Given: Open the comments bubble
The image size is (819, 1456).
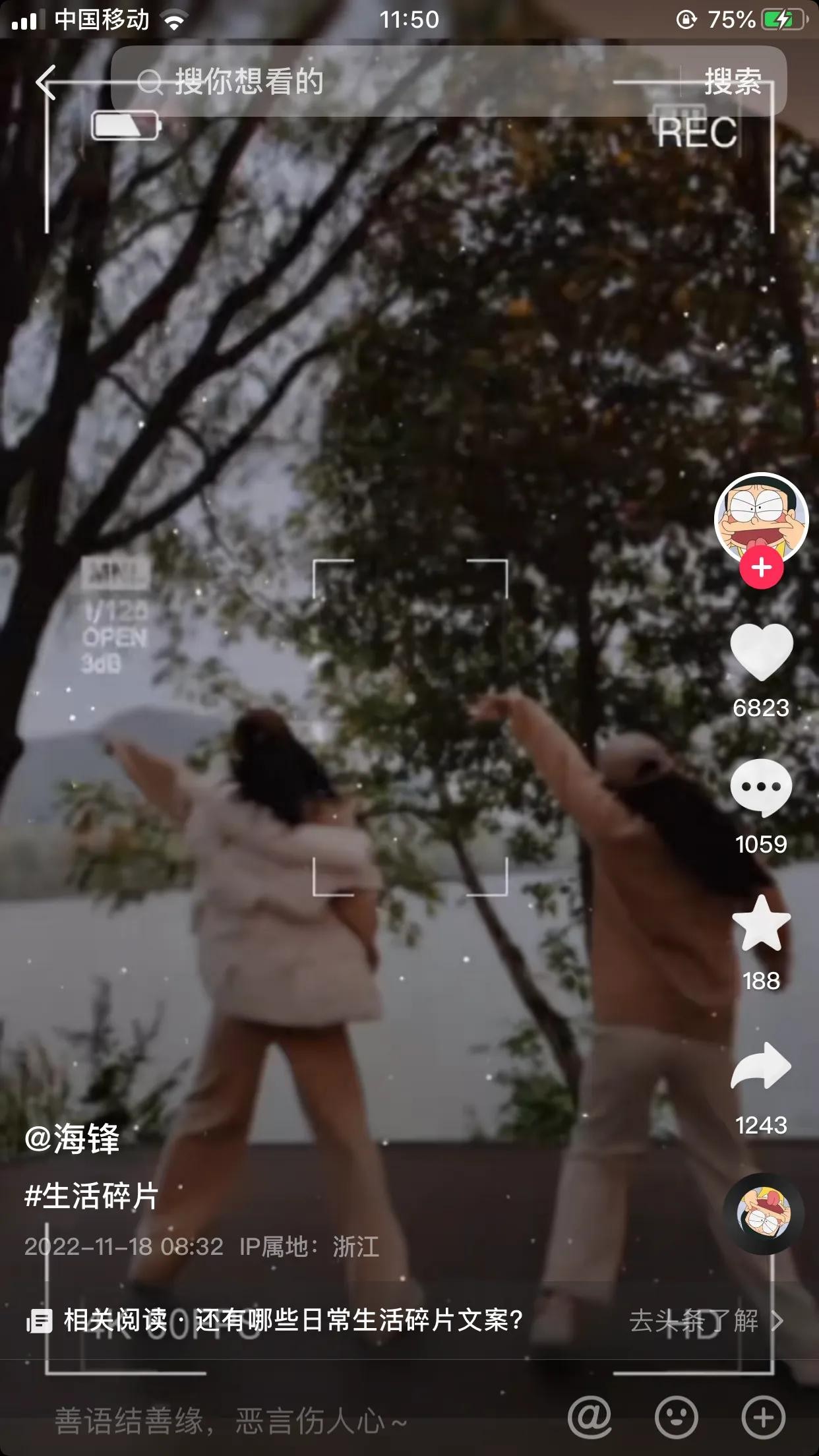Looking at the screenshot, I should pyautogui.click(x=762, y=787).
